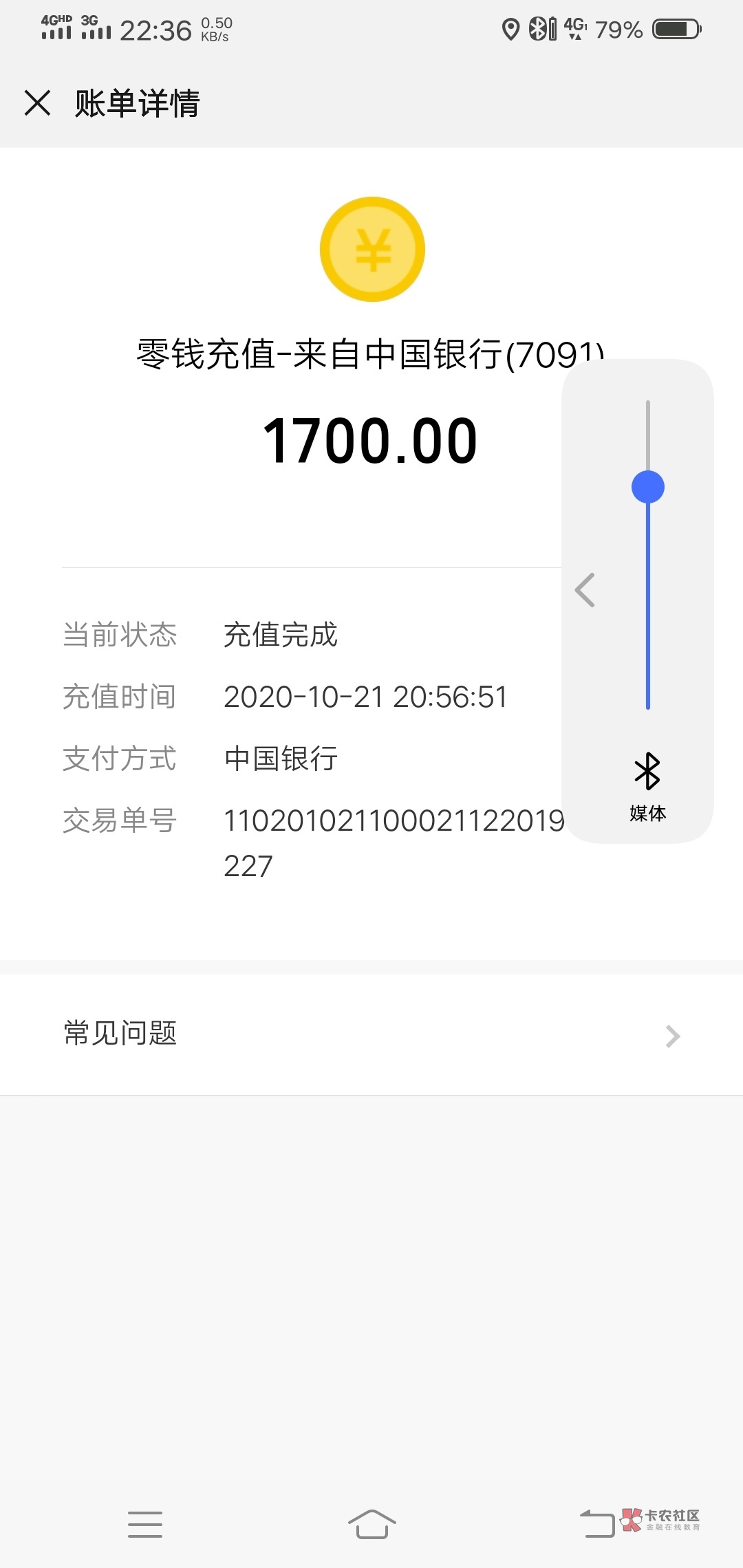Expand the volume panel with the arrow
The image size is (743, 1568).
pyautogui.click(x=585, y=590)
